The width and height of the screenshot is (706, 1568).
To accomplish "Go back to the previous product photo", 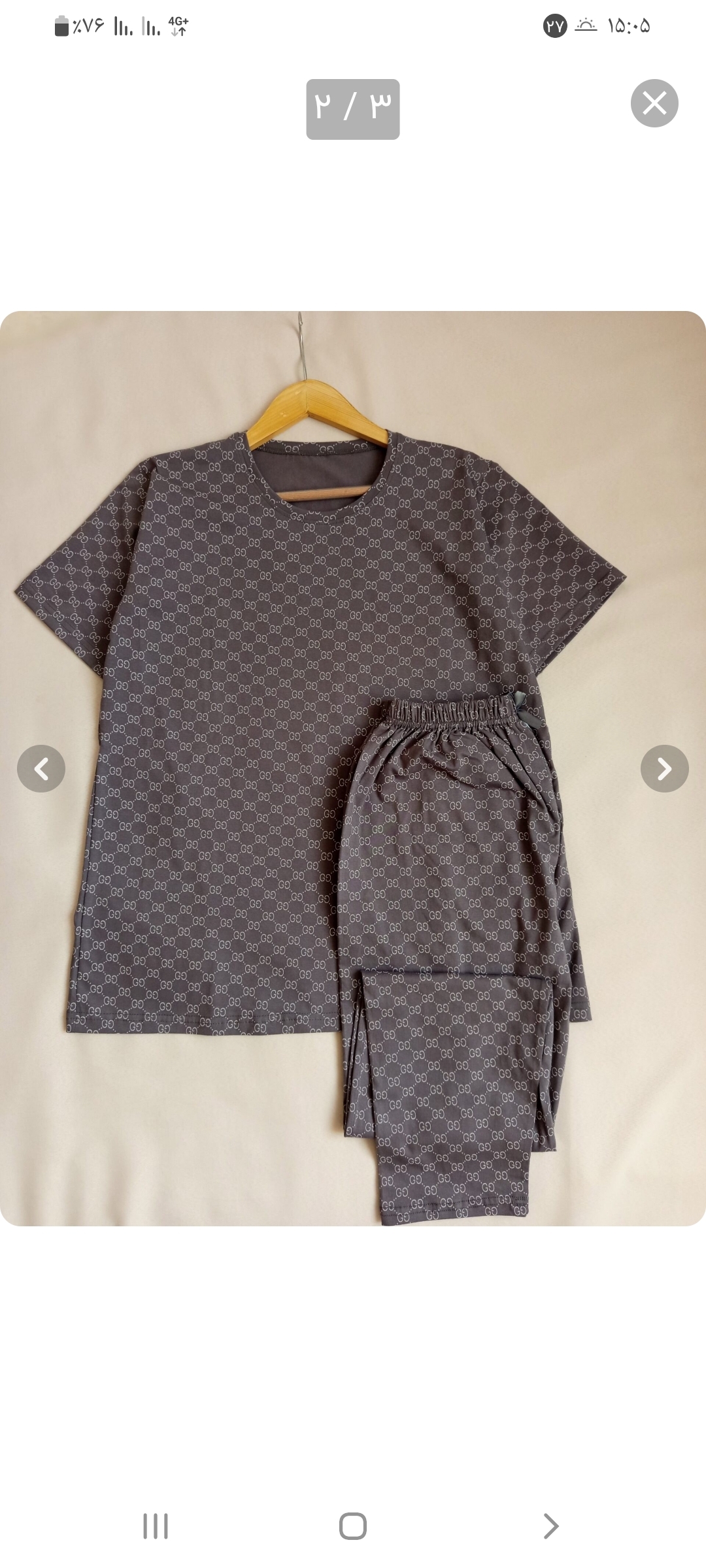I will 41,769.
